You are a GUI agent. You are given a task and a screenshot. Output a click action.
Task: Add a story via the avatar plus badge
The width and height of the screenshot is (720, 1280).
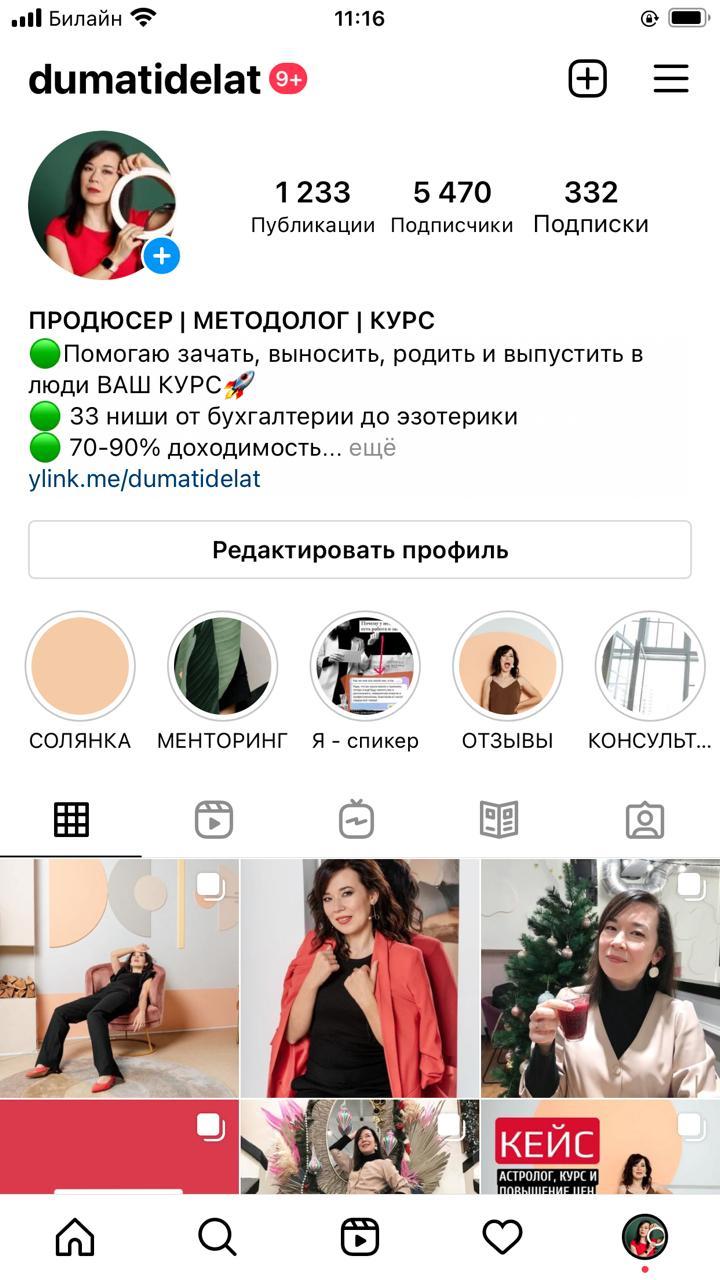[x=161, y=257]
